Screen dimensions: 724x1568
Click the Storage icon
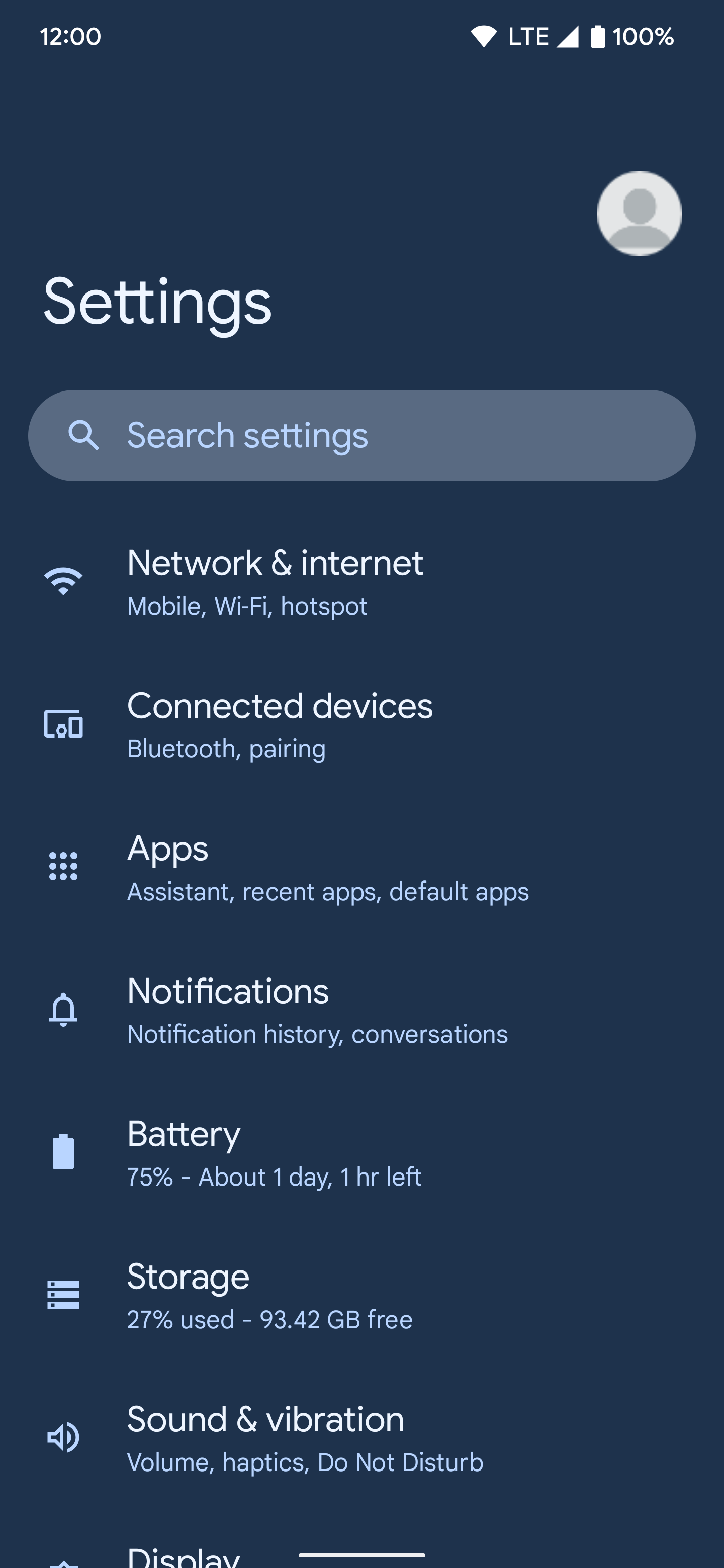(x=63, y=1295)
